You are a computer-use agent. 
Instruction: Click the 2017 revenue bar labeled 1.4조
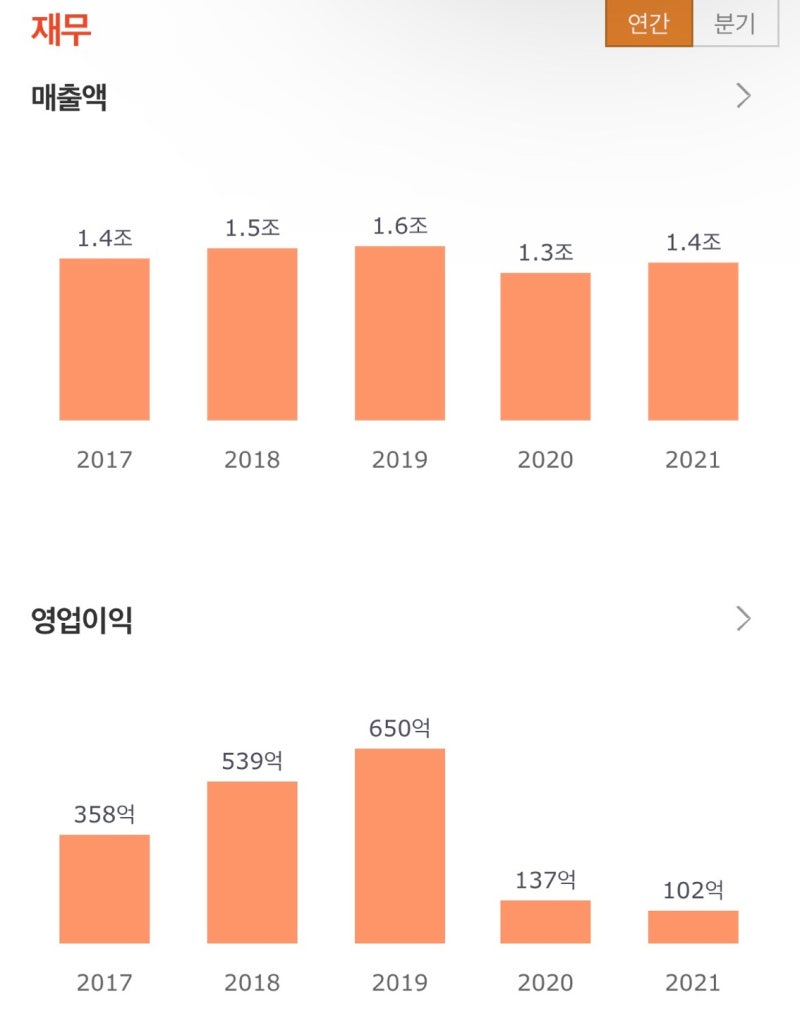click(104, 340)
